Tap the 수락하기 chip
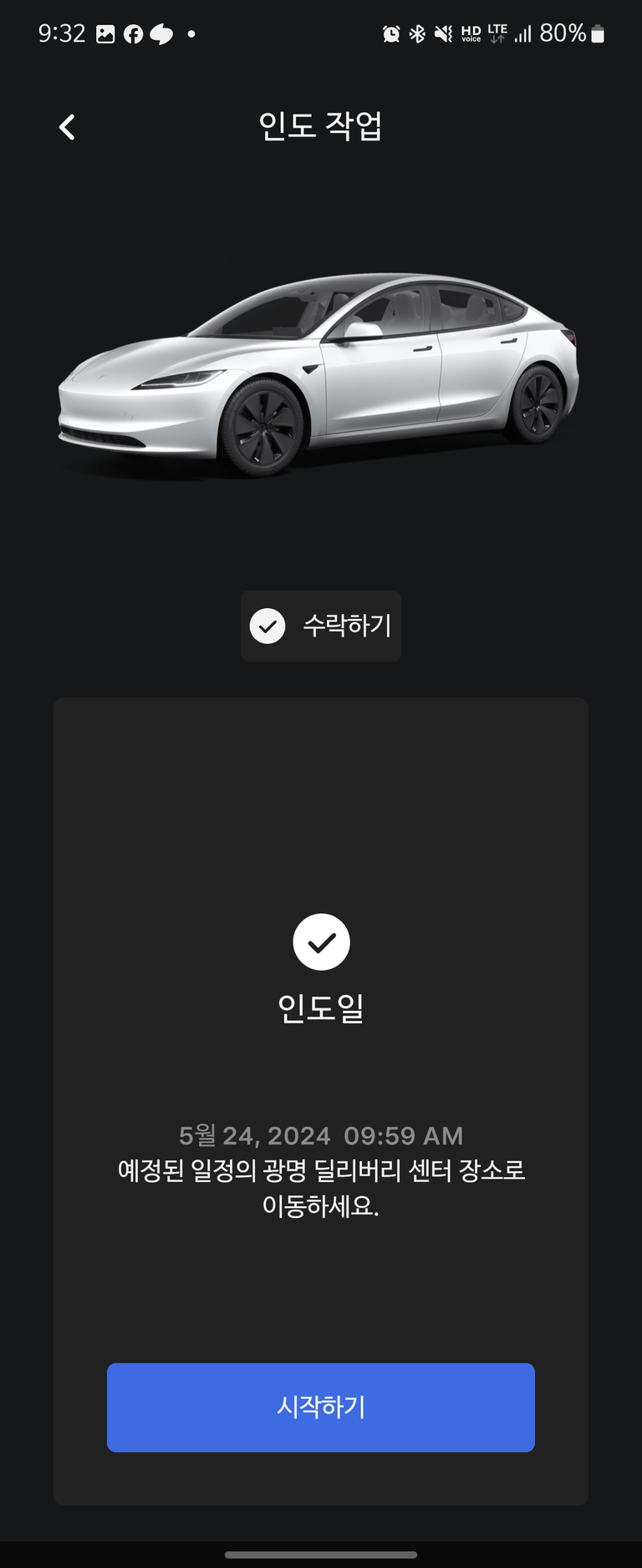Image resolution: width=642 pixels, height=1568 pixels. click(321, 626)
